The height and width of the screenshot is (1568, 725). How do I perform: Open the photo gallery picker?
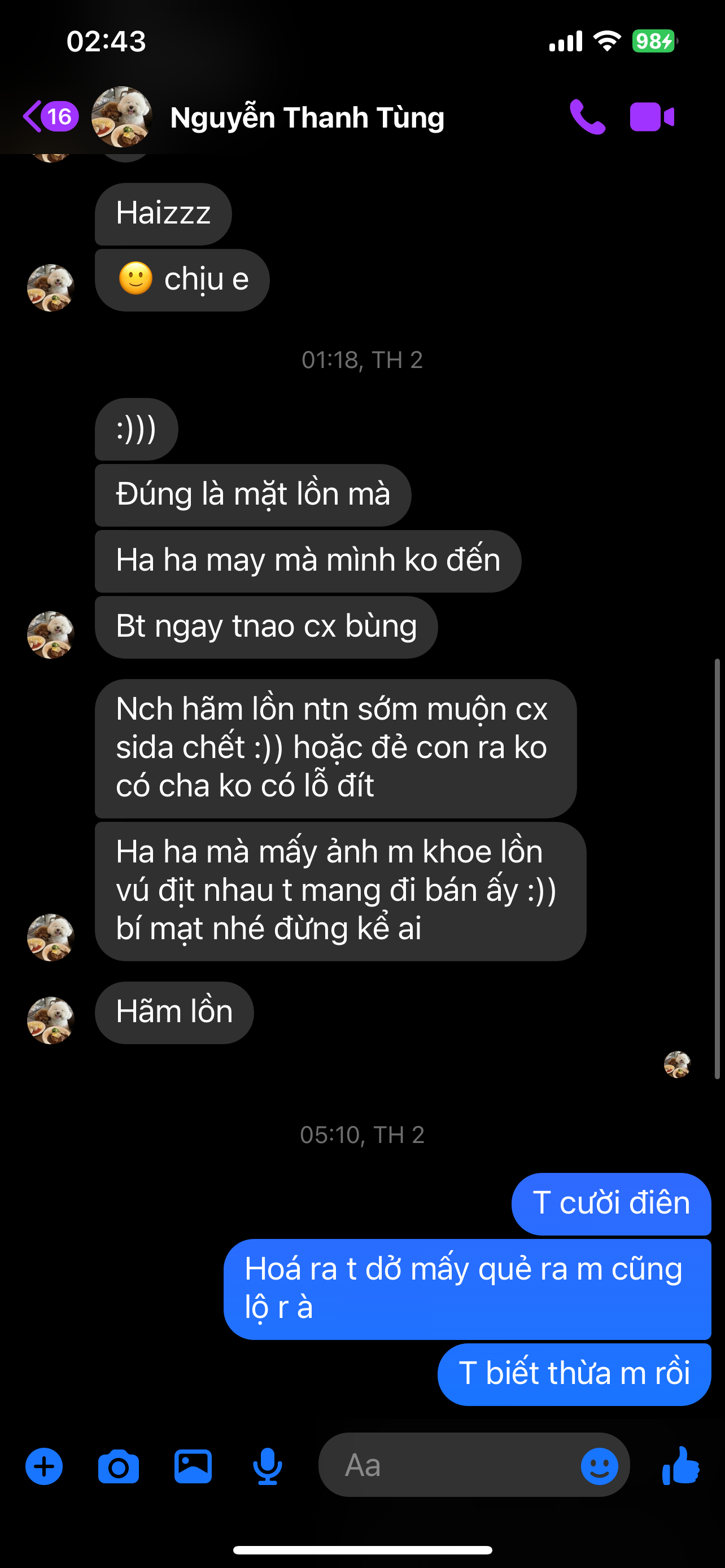click(193, 1466)
